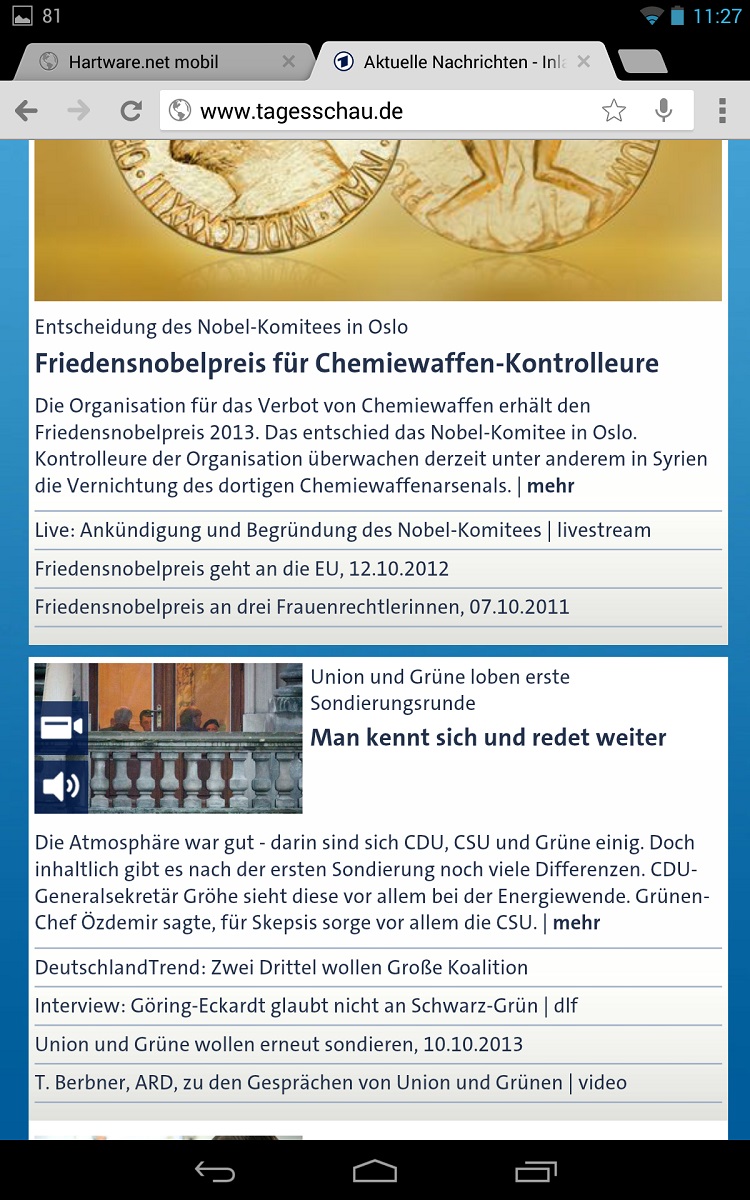The image size is (750, 1200).
Task: Open the Chrome overflow menu
Action: [x=722, y=110]
